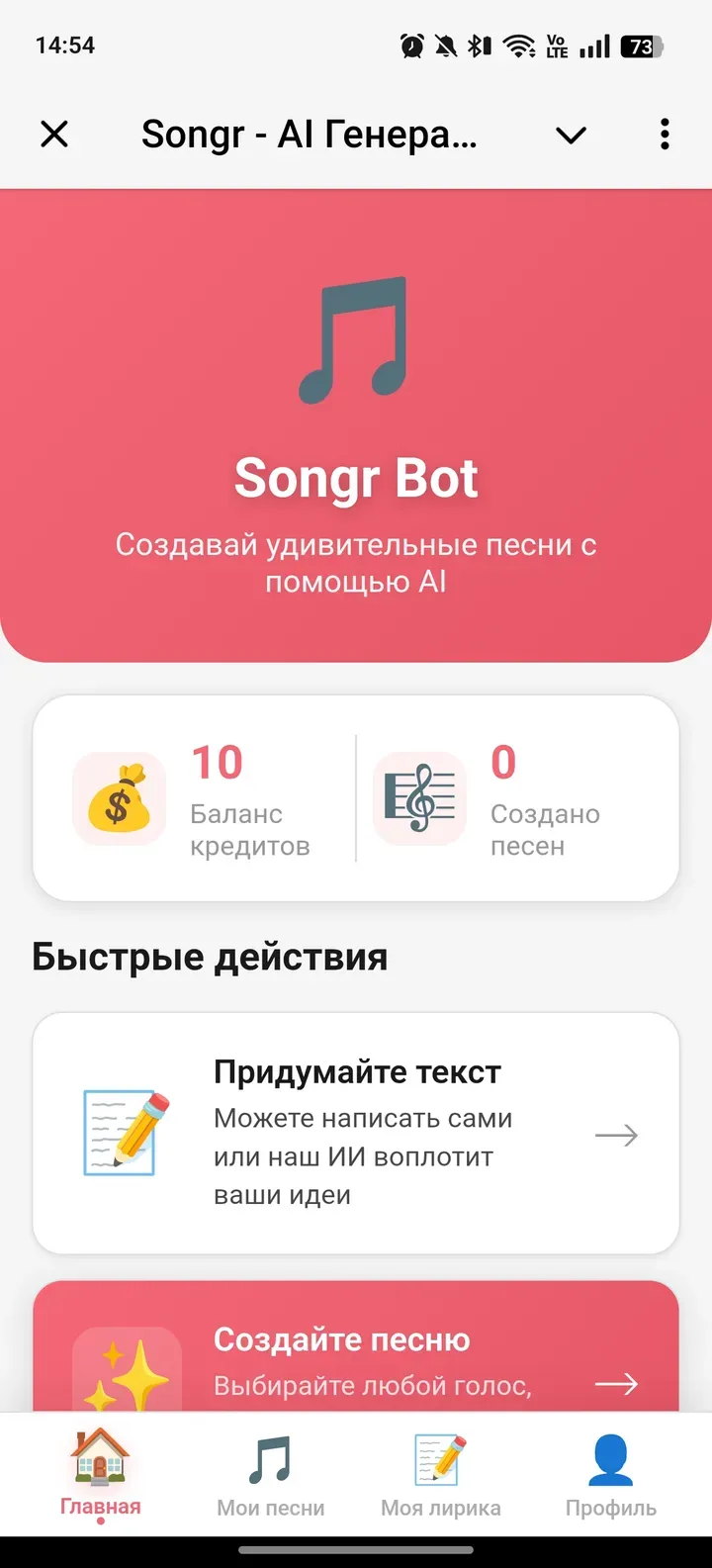Tap the gesture navigation bar at the bottom

[x=356, y=1549]
